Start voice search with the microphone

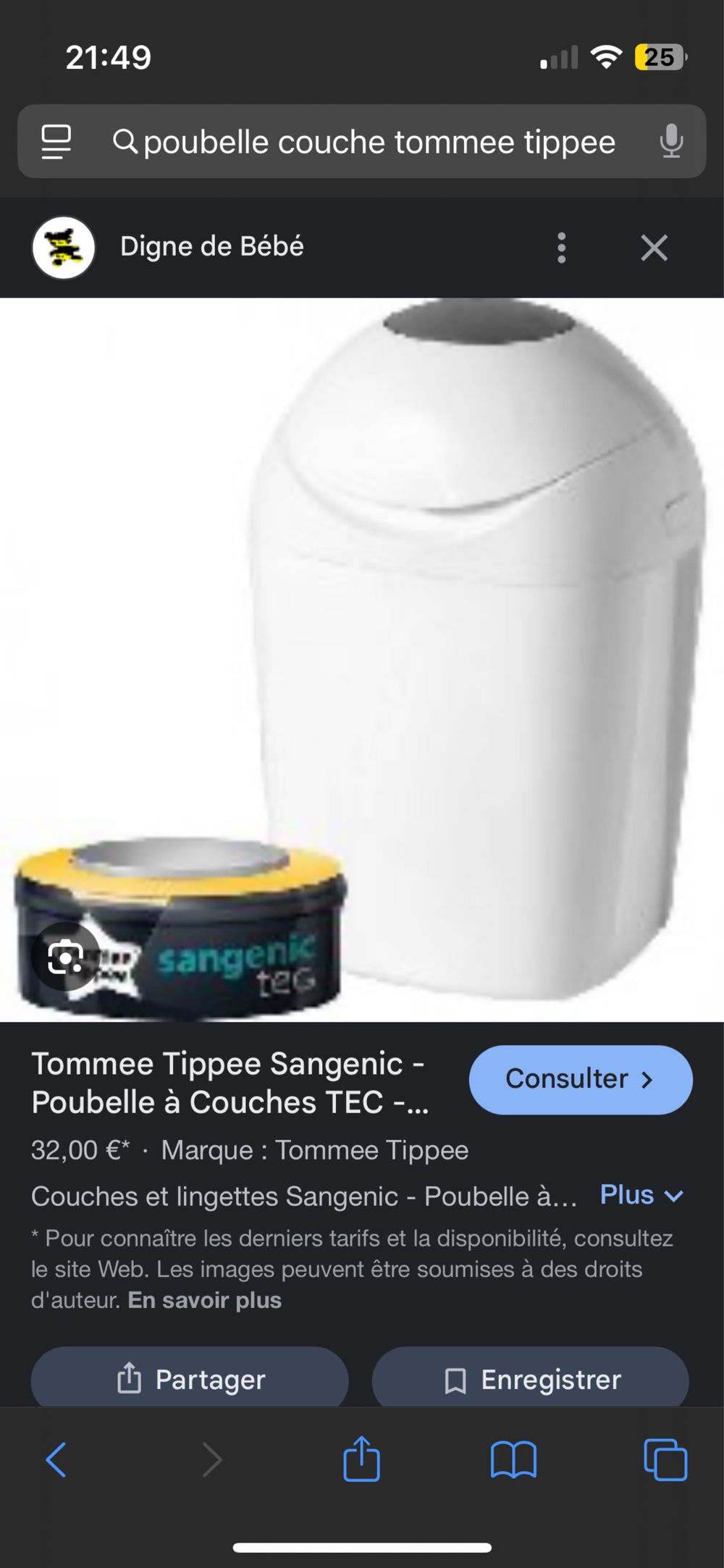(671, 141)
